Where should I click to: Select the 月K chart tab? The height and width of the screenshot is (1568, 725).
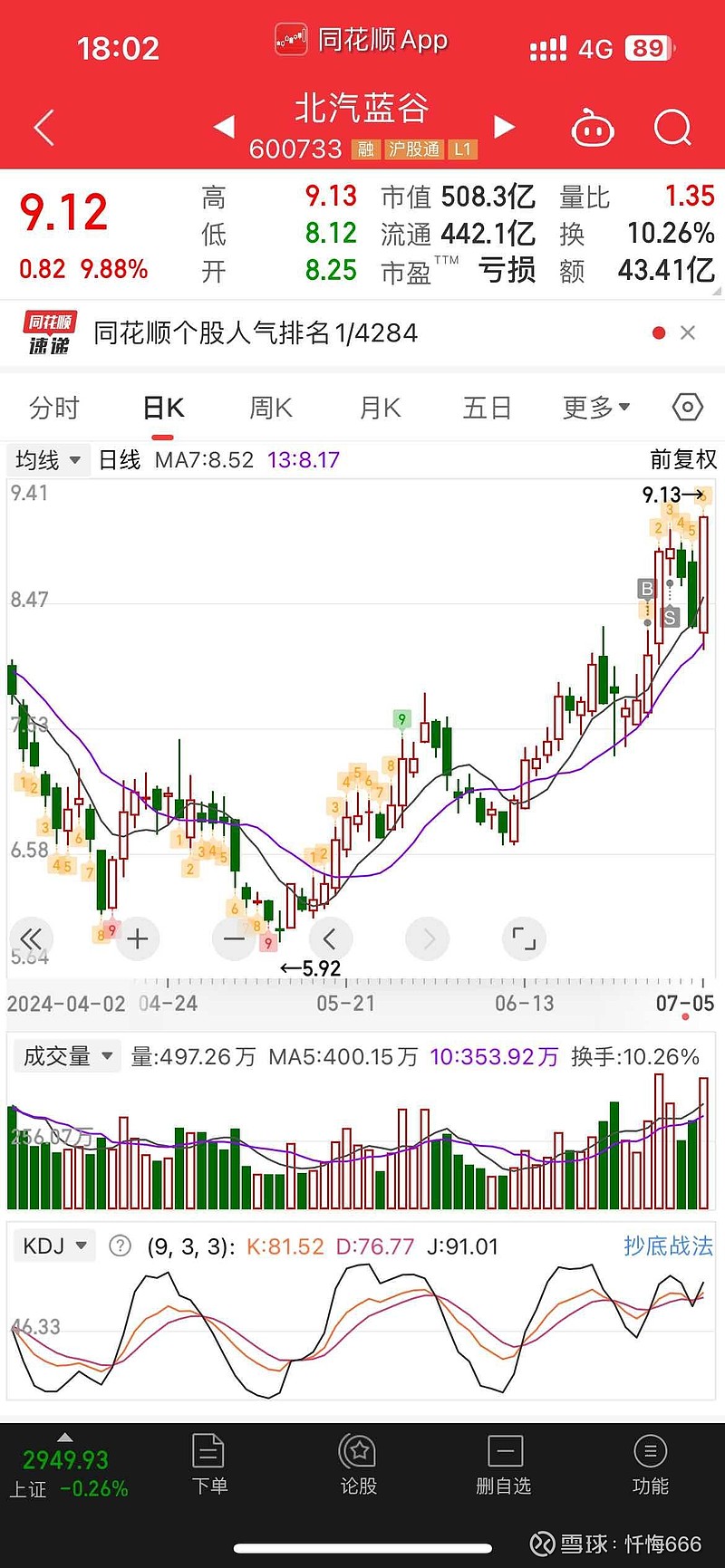click(x=380, y=409)
